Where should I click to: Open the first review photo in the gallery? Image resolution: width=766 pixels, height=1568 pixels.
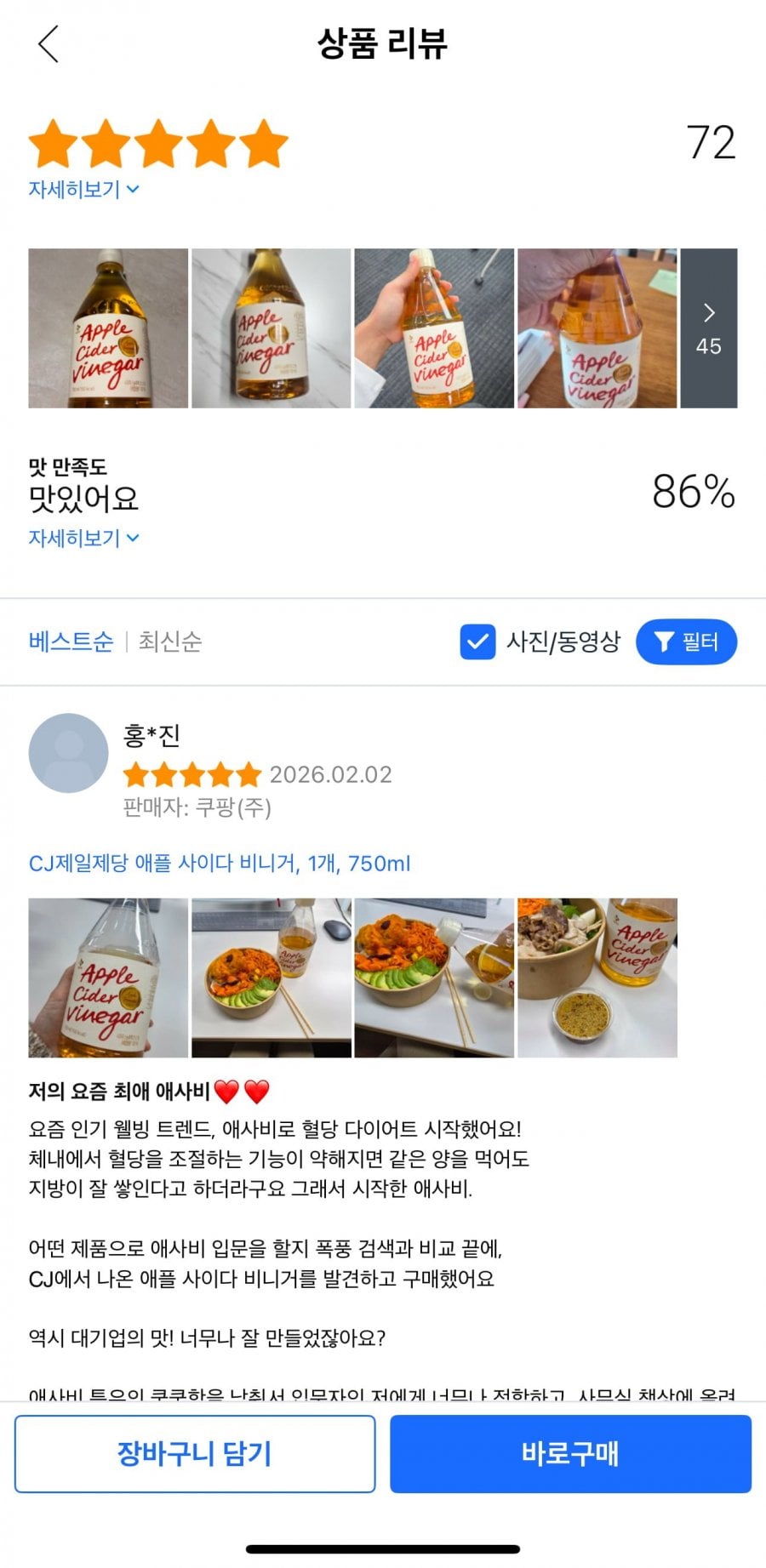[x=108, y=328]
